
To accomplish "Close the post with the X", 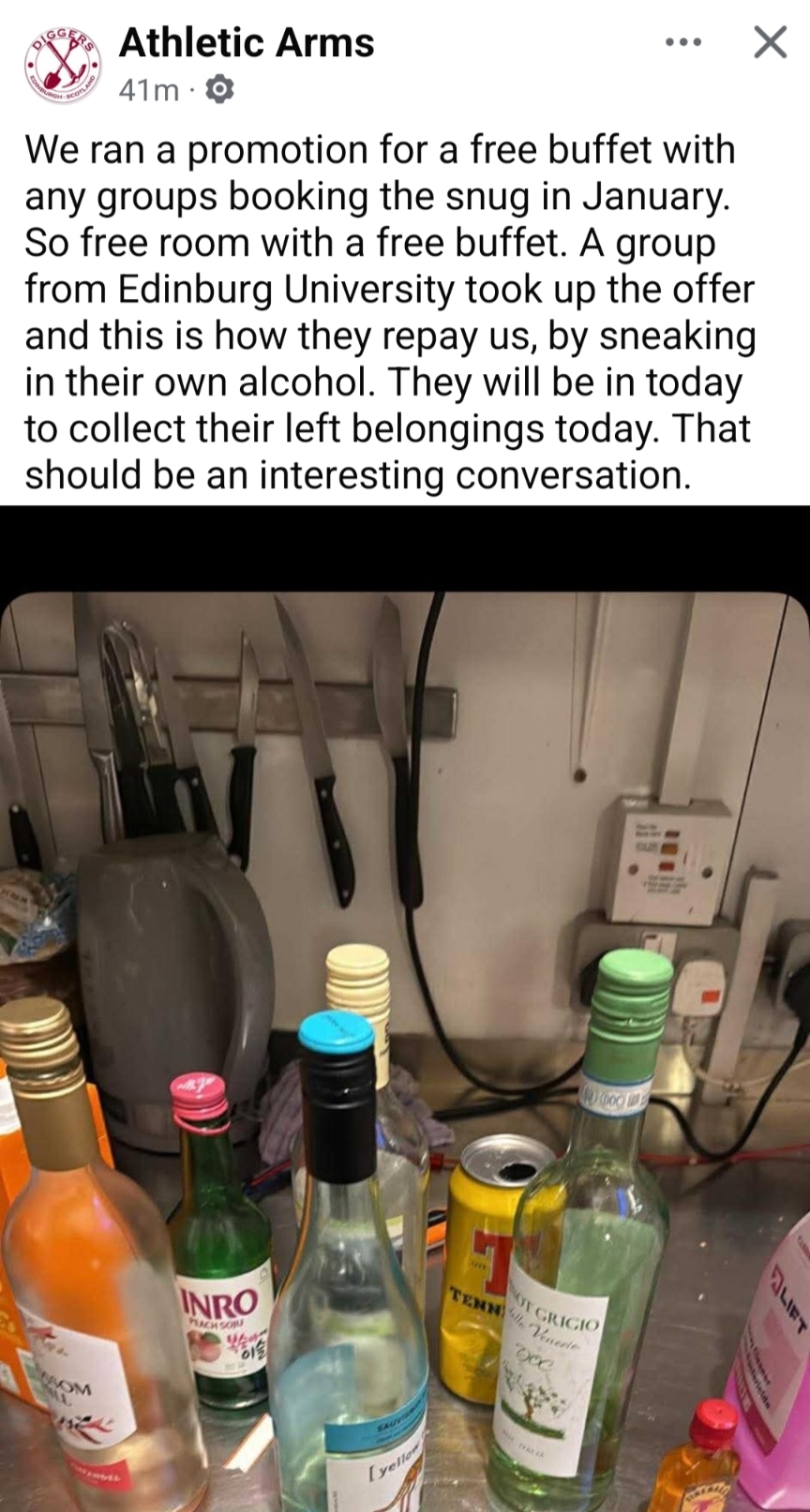I will [771, 42].
